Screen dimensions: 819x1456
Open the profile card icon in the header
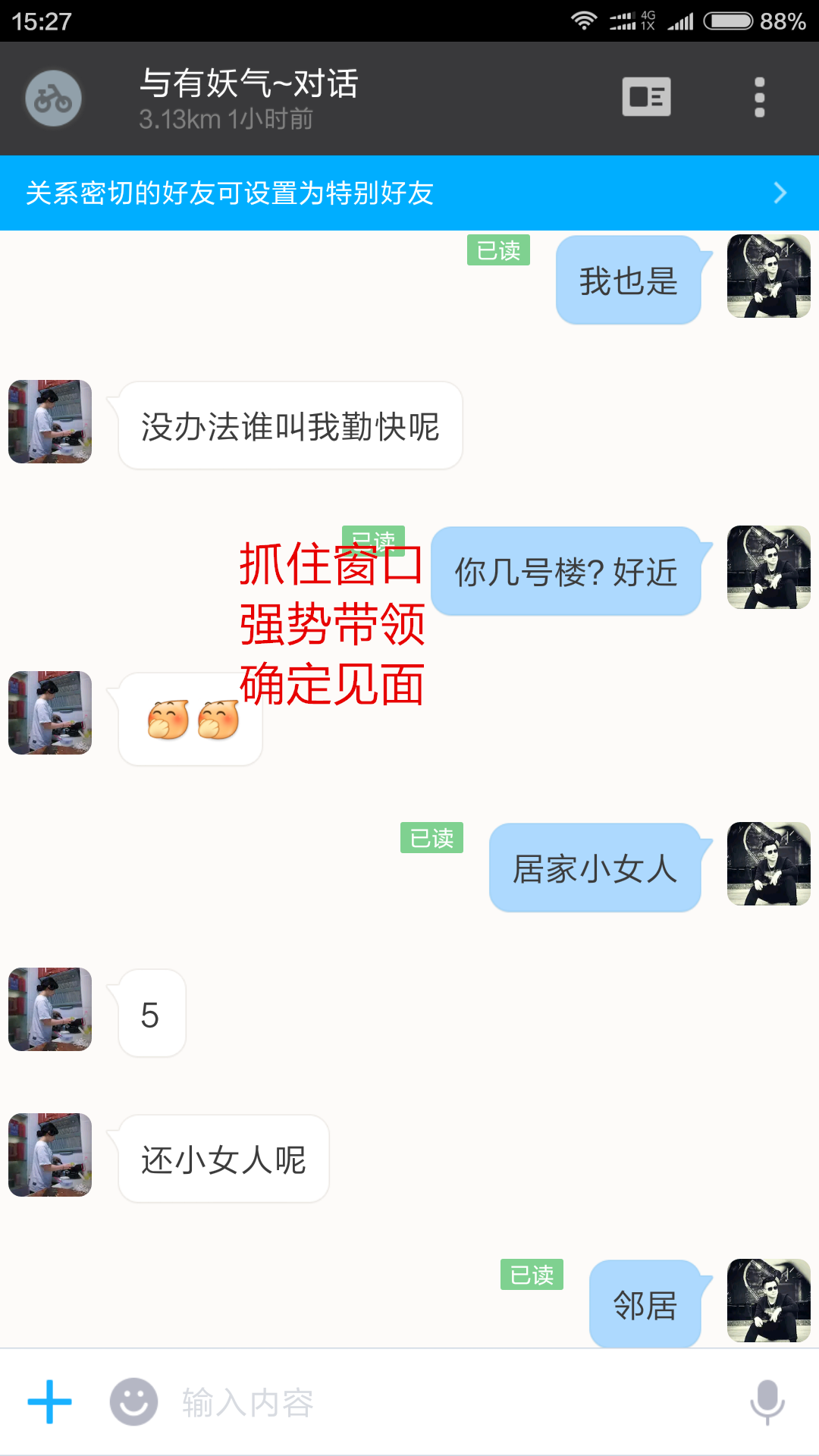tap(646, 97)
